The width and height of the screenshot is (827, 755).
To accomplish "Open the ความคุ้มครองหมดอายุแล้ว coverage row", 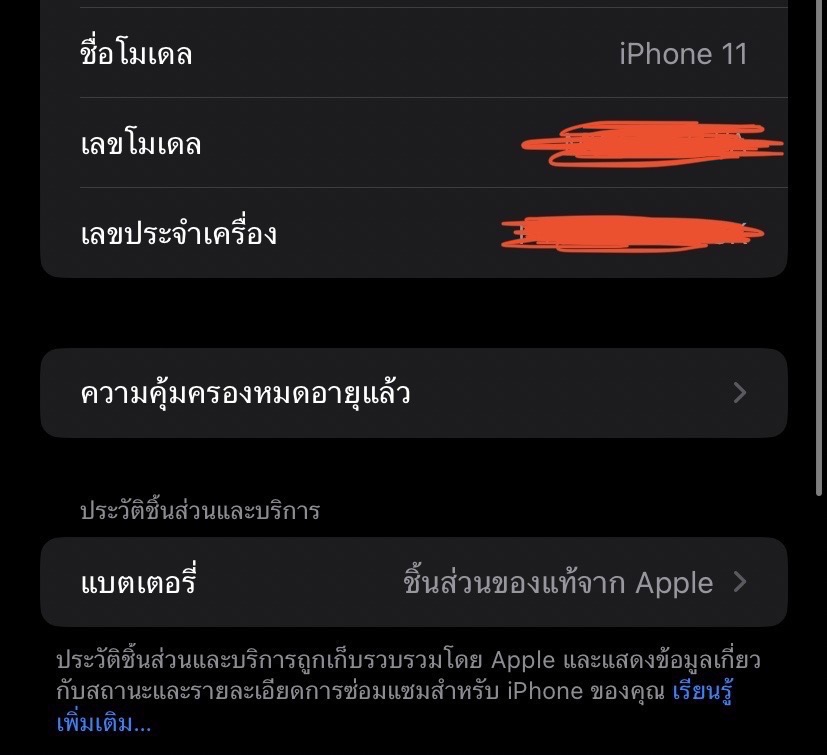I will click(x=413, y=393).
